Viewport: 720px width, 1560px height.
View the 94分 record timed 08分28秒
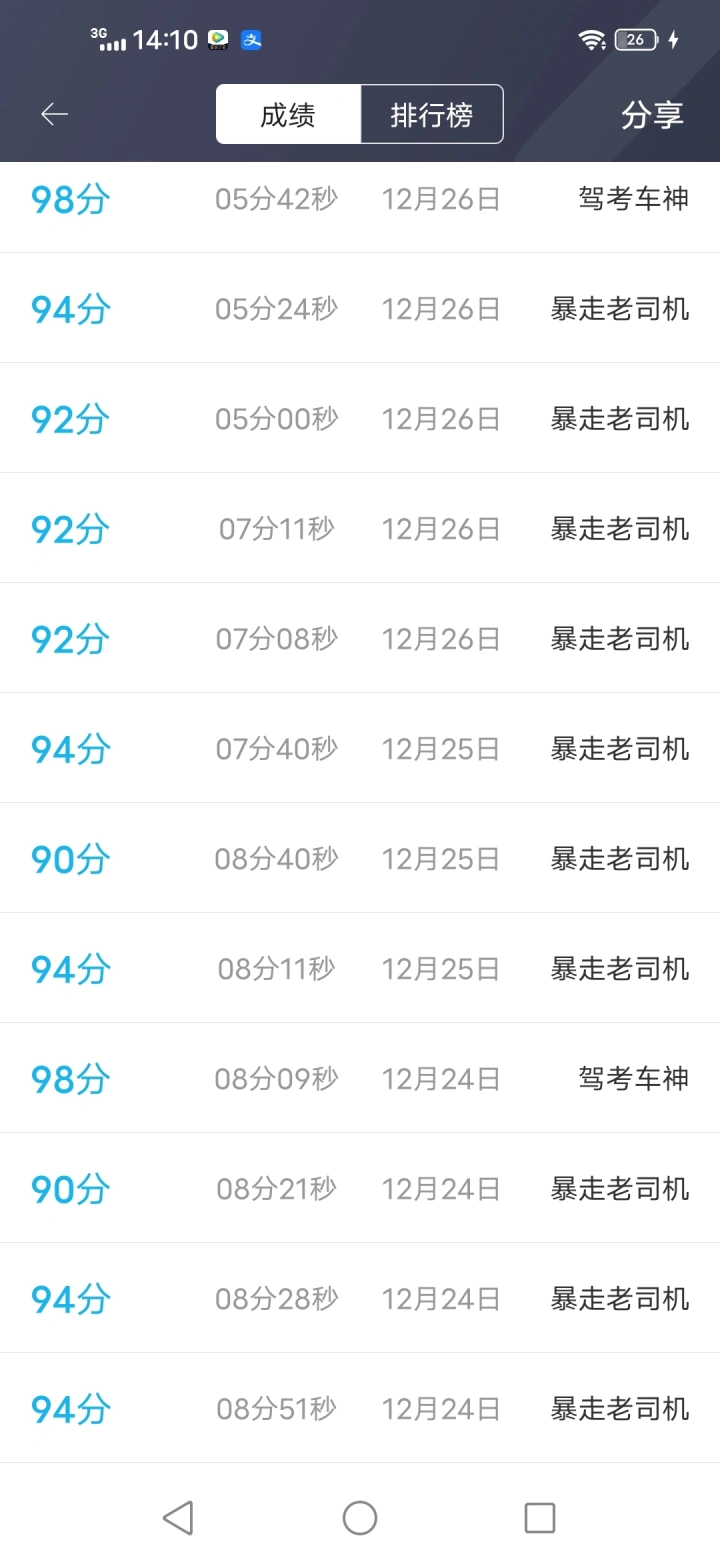coord(360,1298)
